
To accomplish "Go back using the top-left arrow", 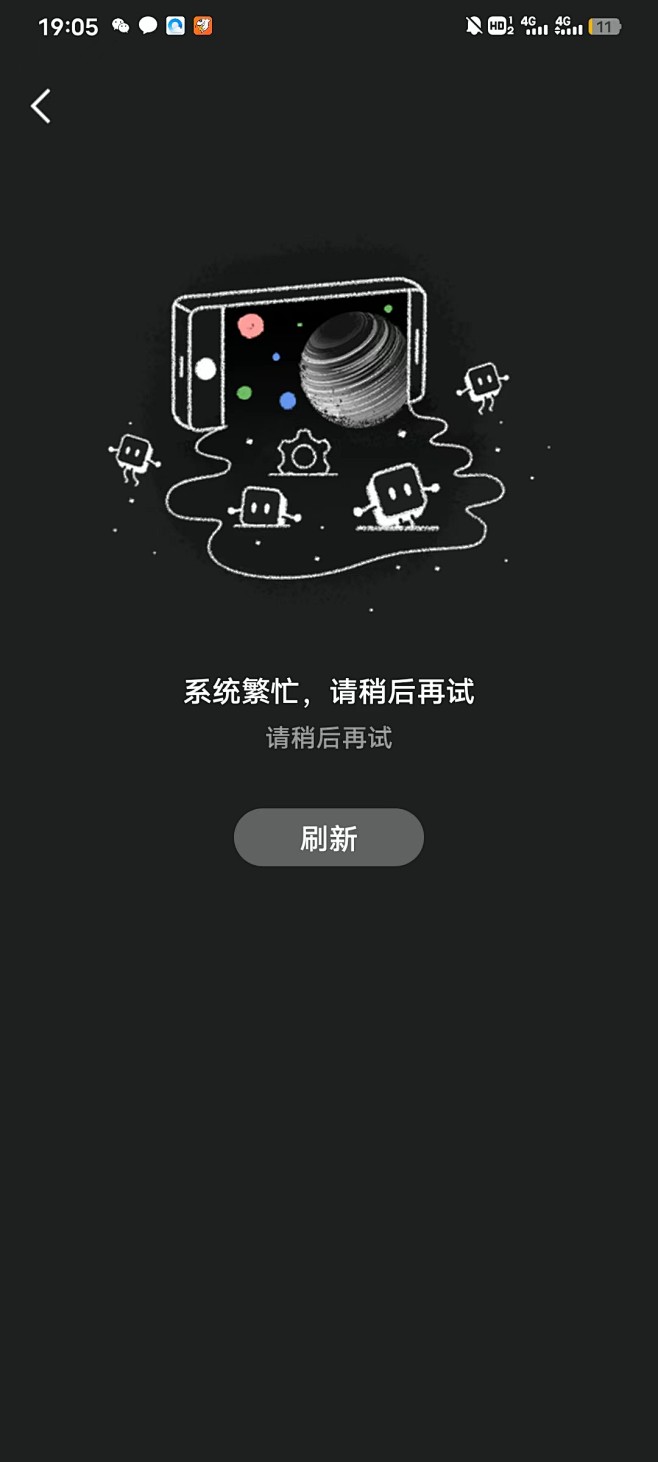I will pos(40,106).
